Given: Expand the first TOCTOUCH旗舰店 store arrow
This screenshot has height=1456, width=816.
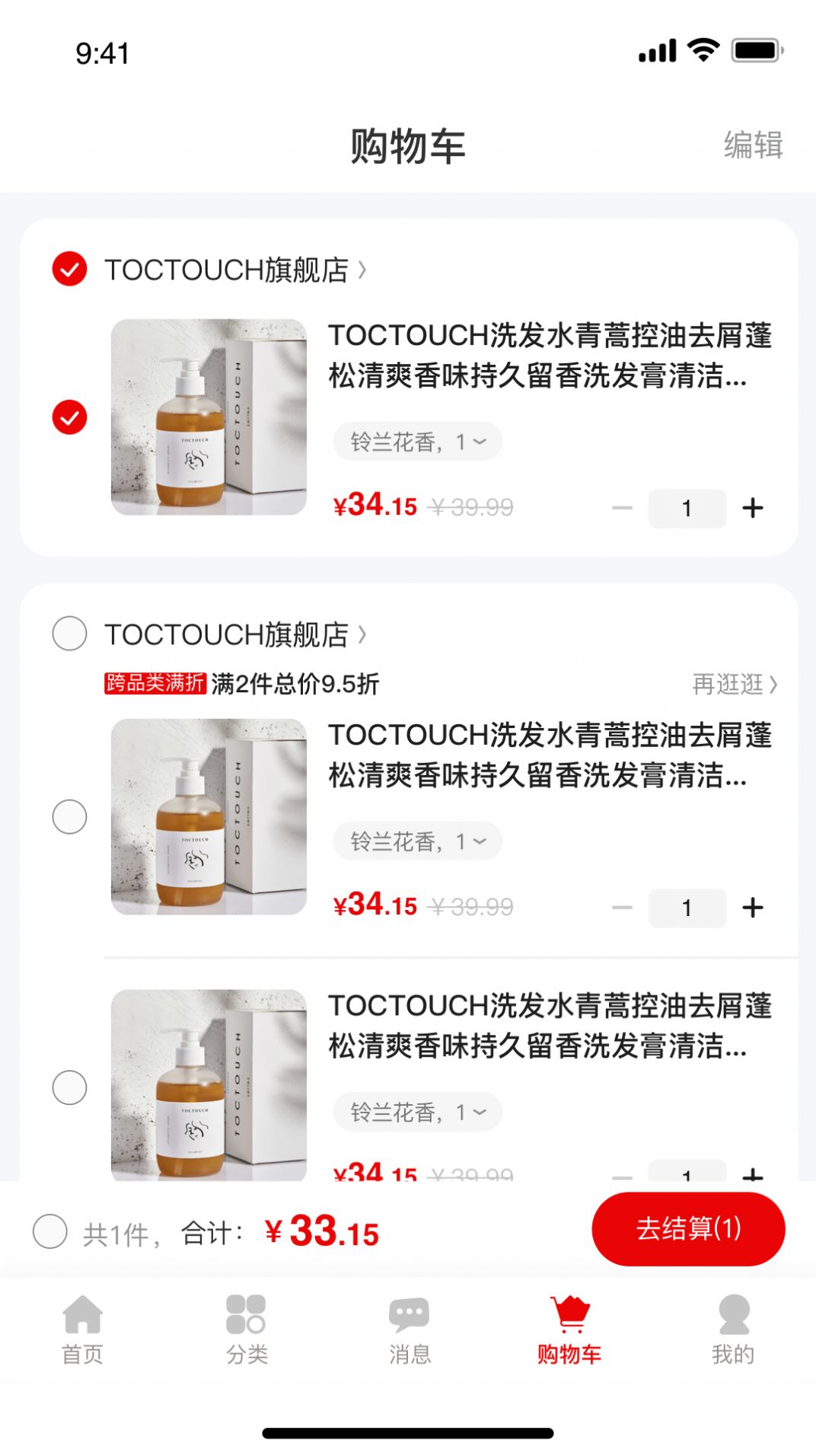Looking at the screenshot, I should pyautogui.click(x=365, y=269).
